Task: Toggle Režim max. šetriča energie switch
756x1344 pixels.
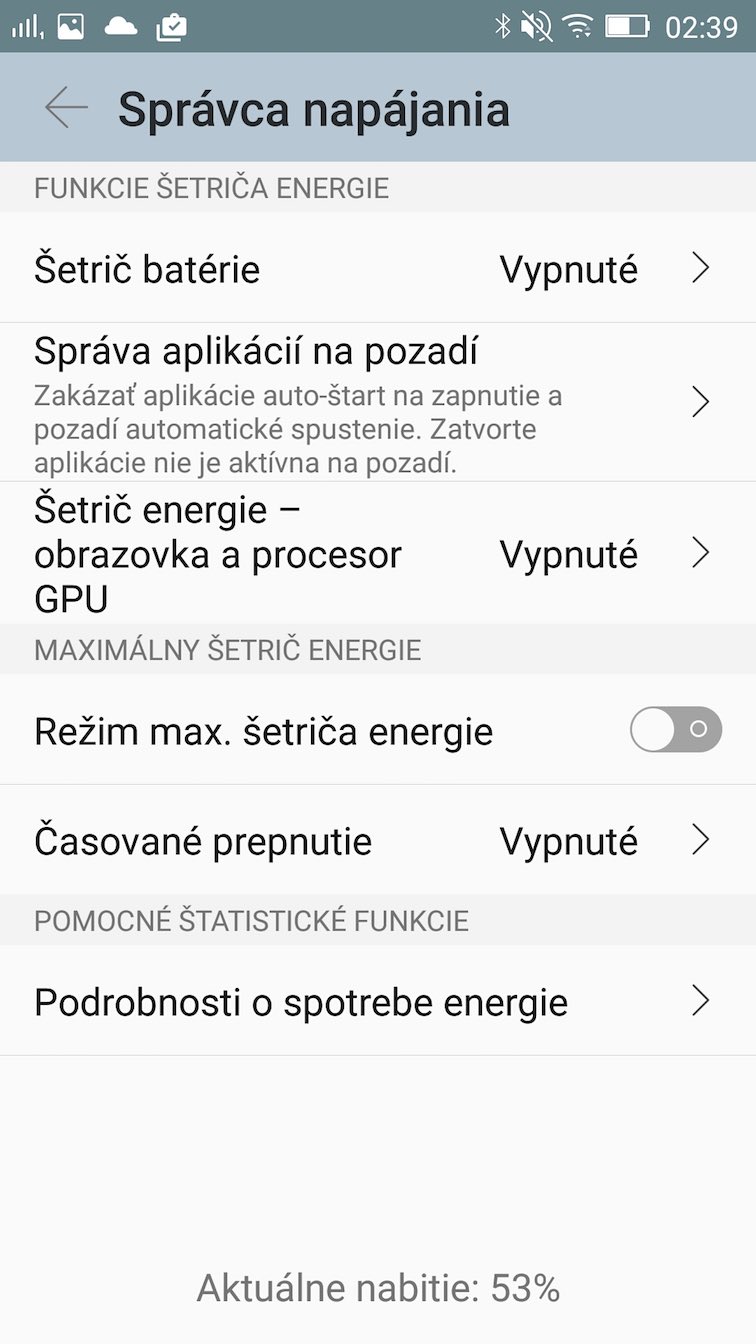Action: click(675, 731)
